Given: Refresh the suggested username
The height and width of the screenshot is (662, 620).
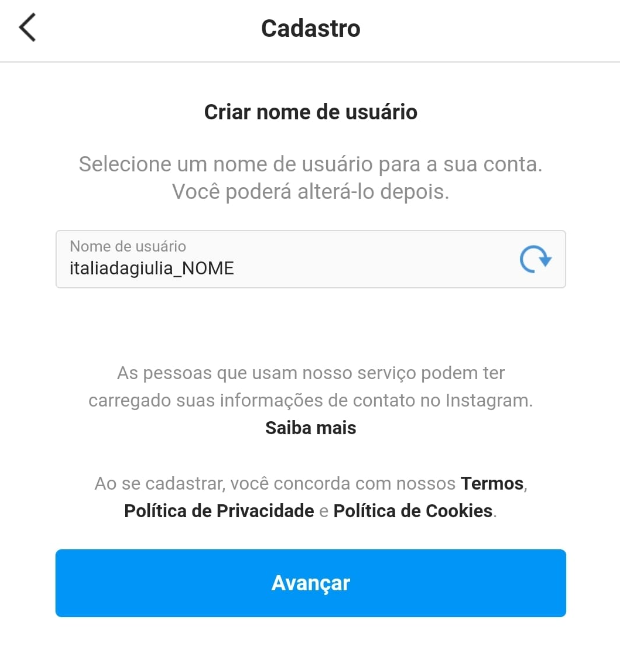Looking at the screenshot, I should coord(536,260).
